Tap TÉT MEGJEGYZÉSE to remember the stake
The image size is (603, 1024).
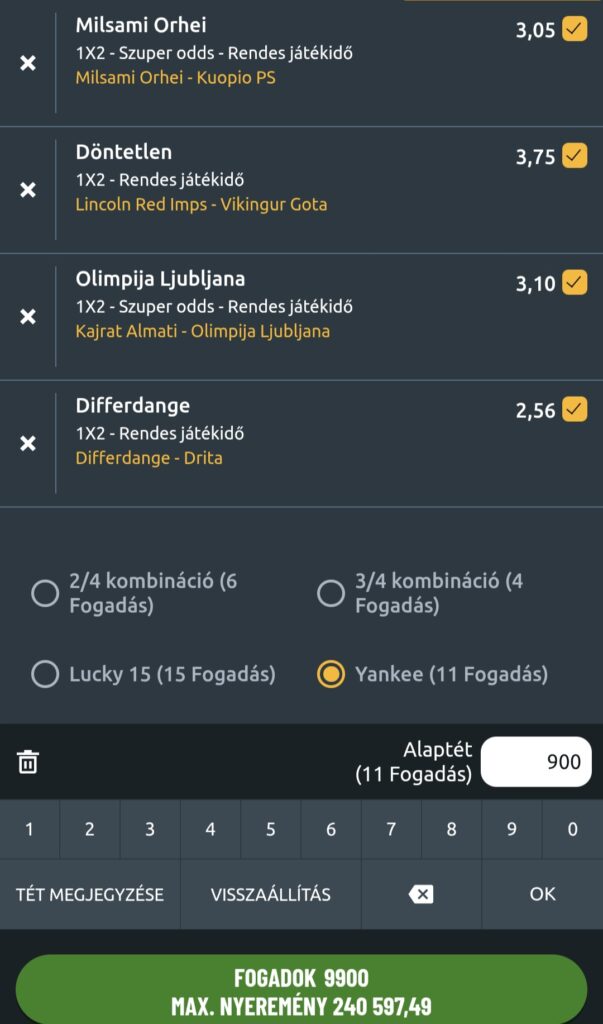(90, 894)
